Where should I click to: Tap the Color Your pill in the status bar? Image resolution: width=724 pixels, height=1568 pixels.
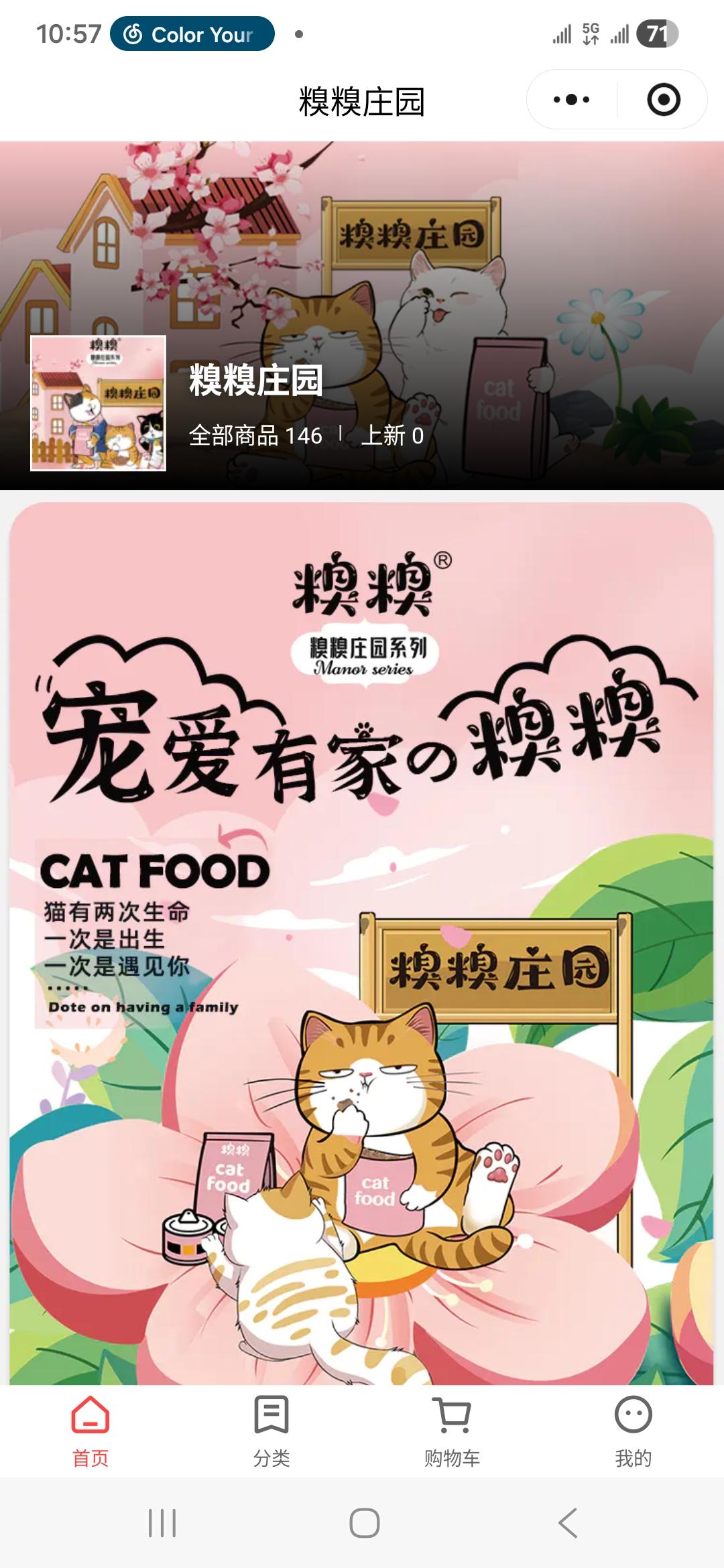(192, 34)
